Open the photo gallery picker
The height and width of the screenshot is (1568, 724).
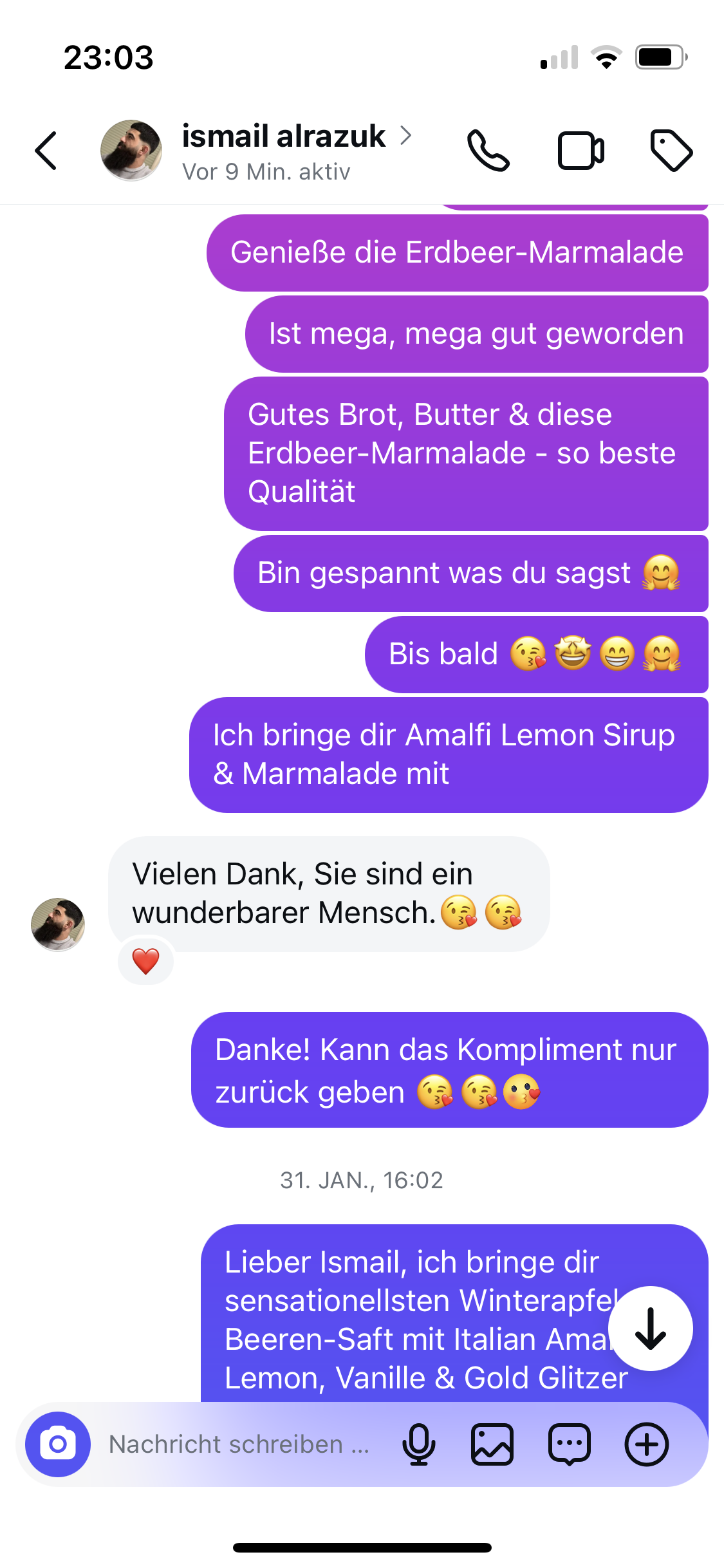pyautogui.click(x=492, y=1444)
